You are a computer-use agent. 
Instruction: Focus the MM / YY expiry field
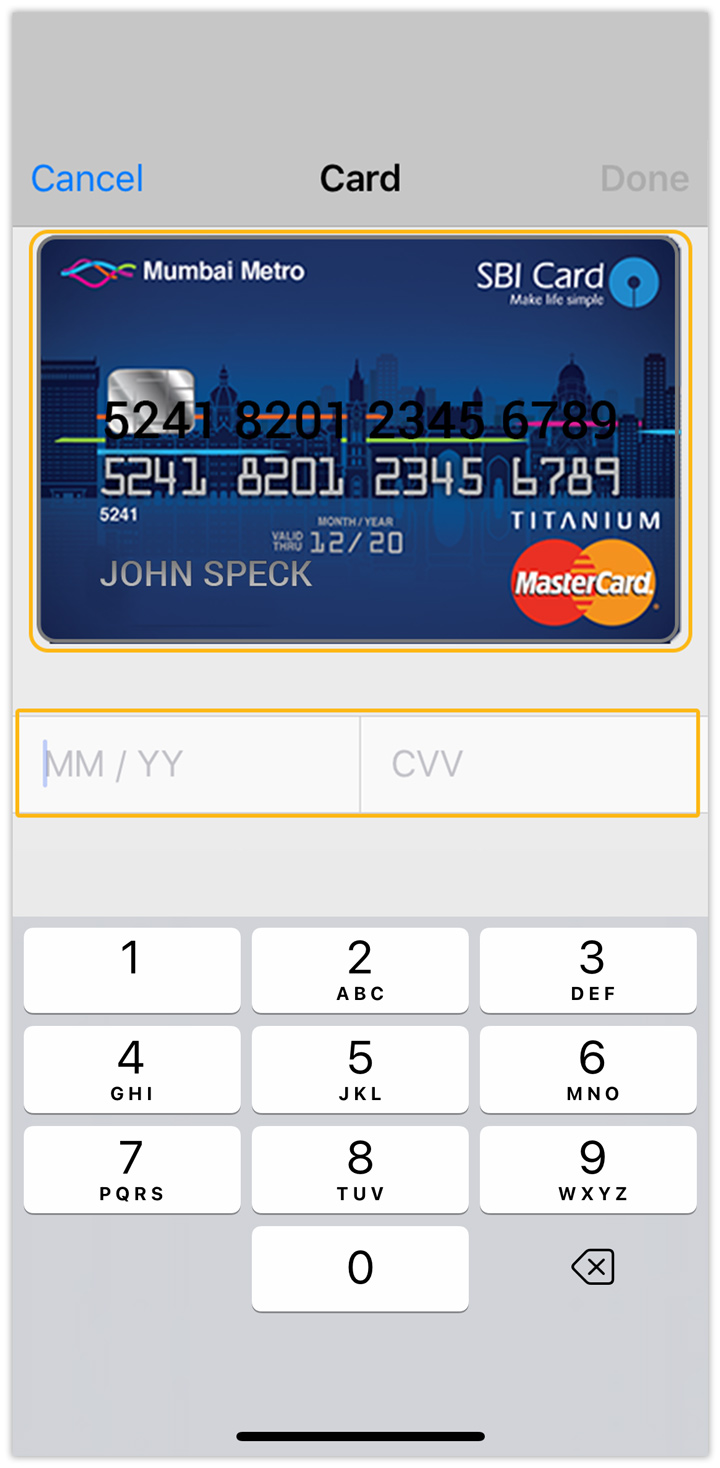point(188,764)
